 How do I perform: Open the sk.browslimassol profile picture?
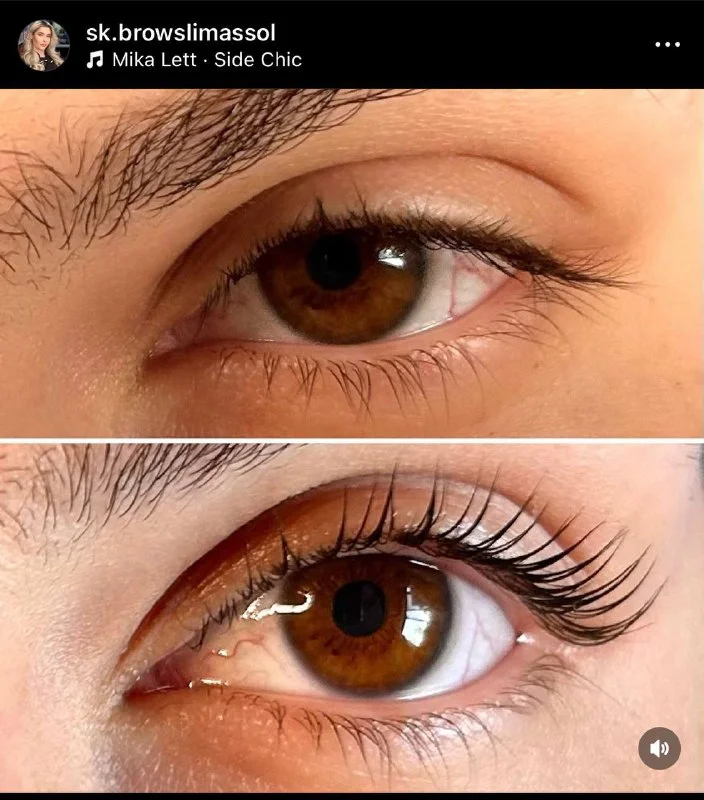coord(43,45)
